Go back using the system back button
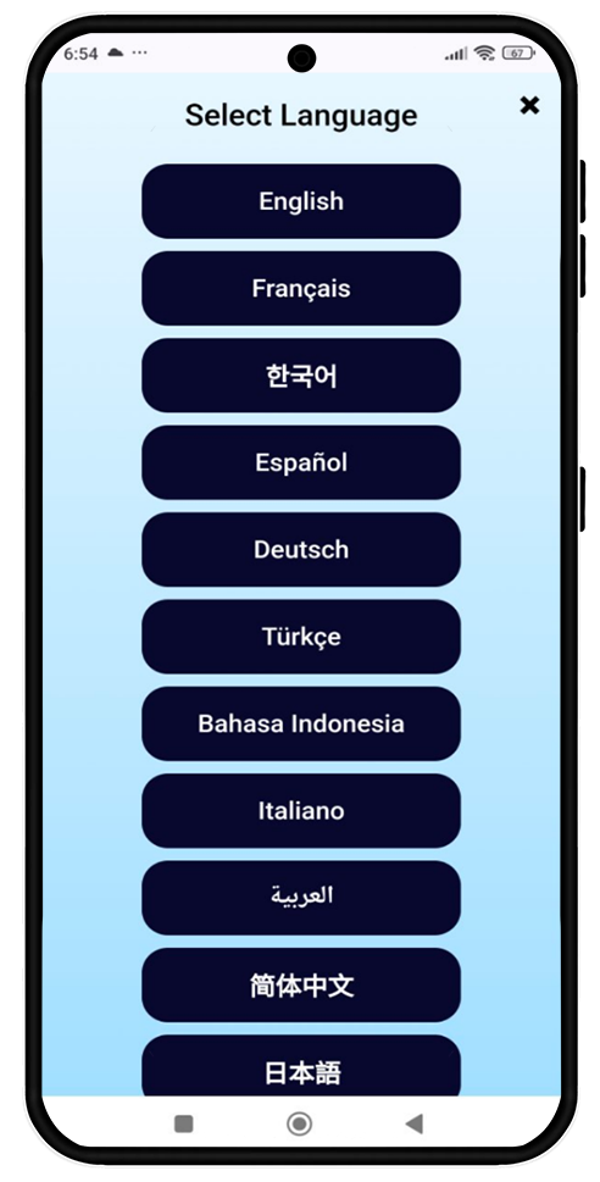The width and height of the screenshot is (600, 1182). (x=414, y=1123)
